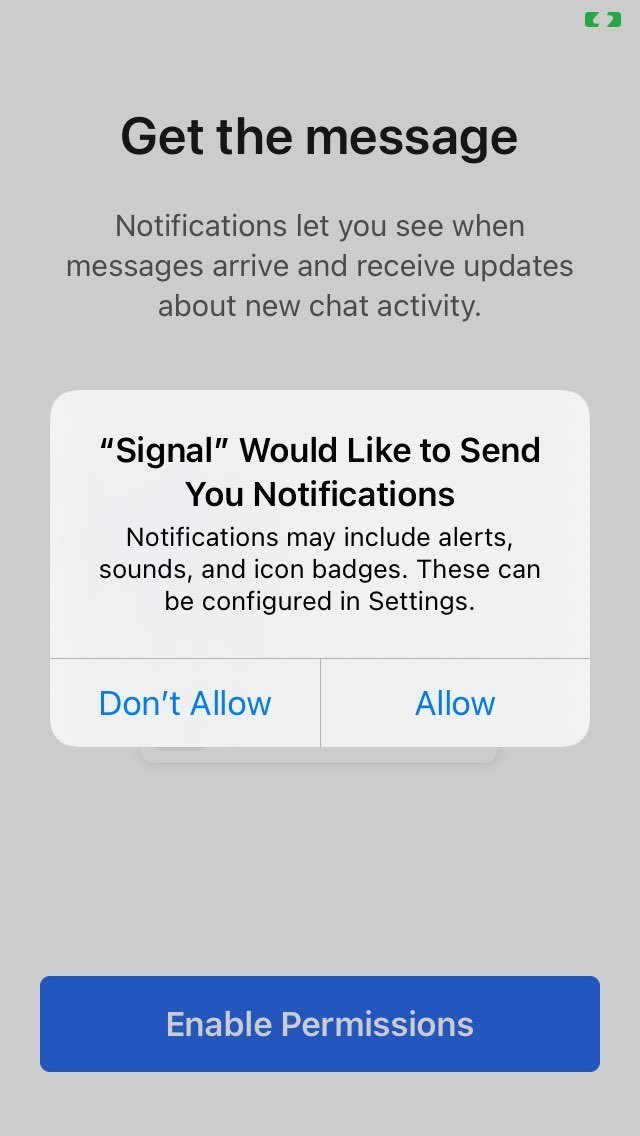Image resolution: width=640 pixels, height=1136 pixels.
Task: Tap Allow to permit Signal notifications
Action: point(455,703)
